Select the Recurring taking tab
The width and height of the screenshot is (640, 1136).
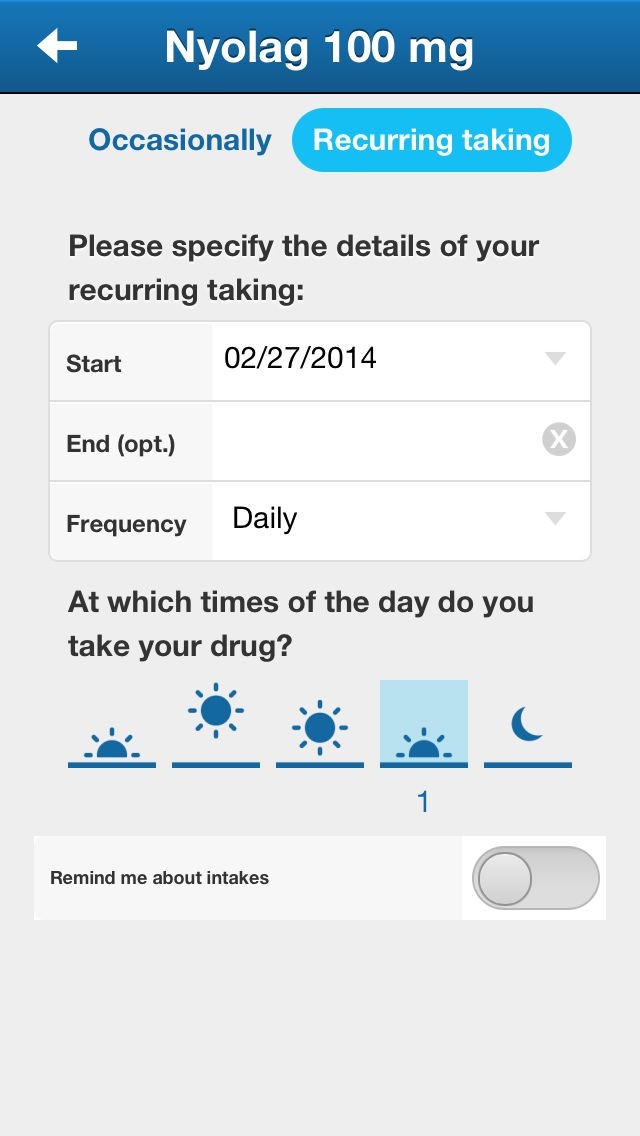431,140
